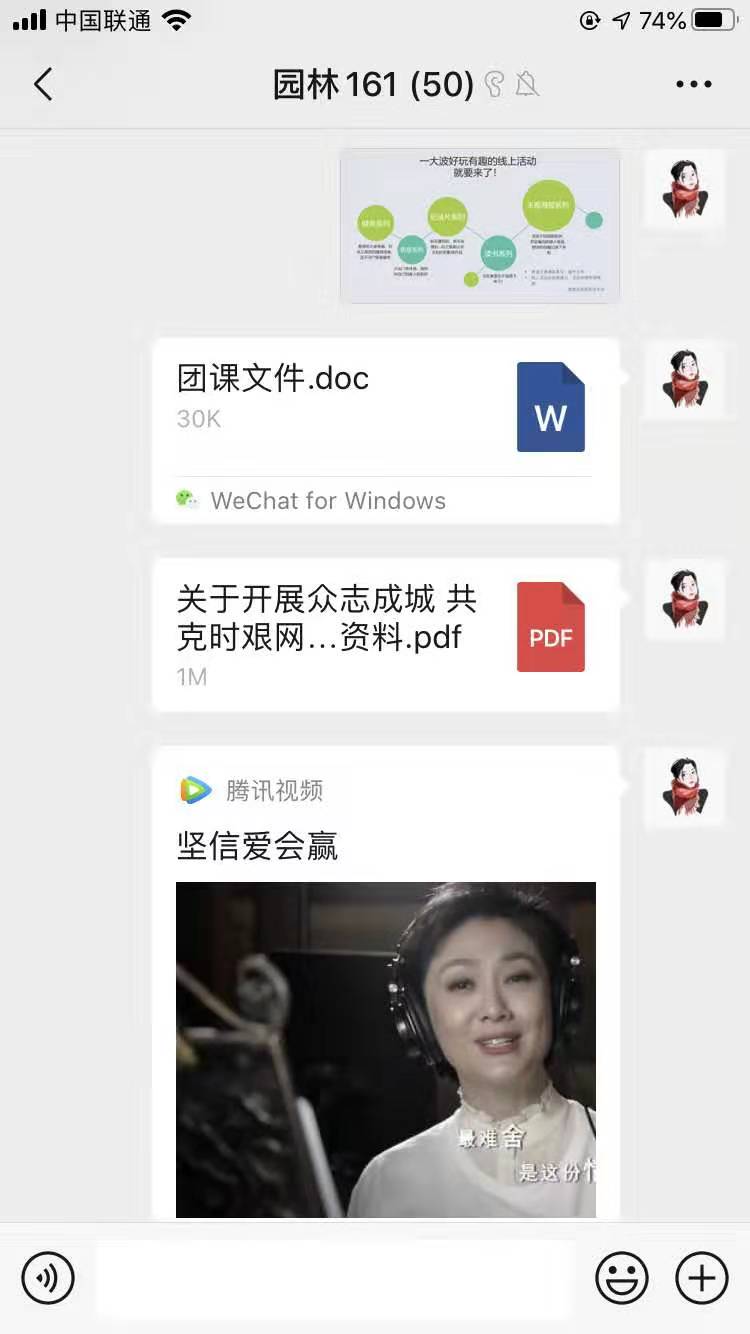Open the plus attachments menu

[702, 1278]
